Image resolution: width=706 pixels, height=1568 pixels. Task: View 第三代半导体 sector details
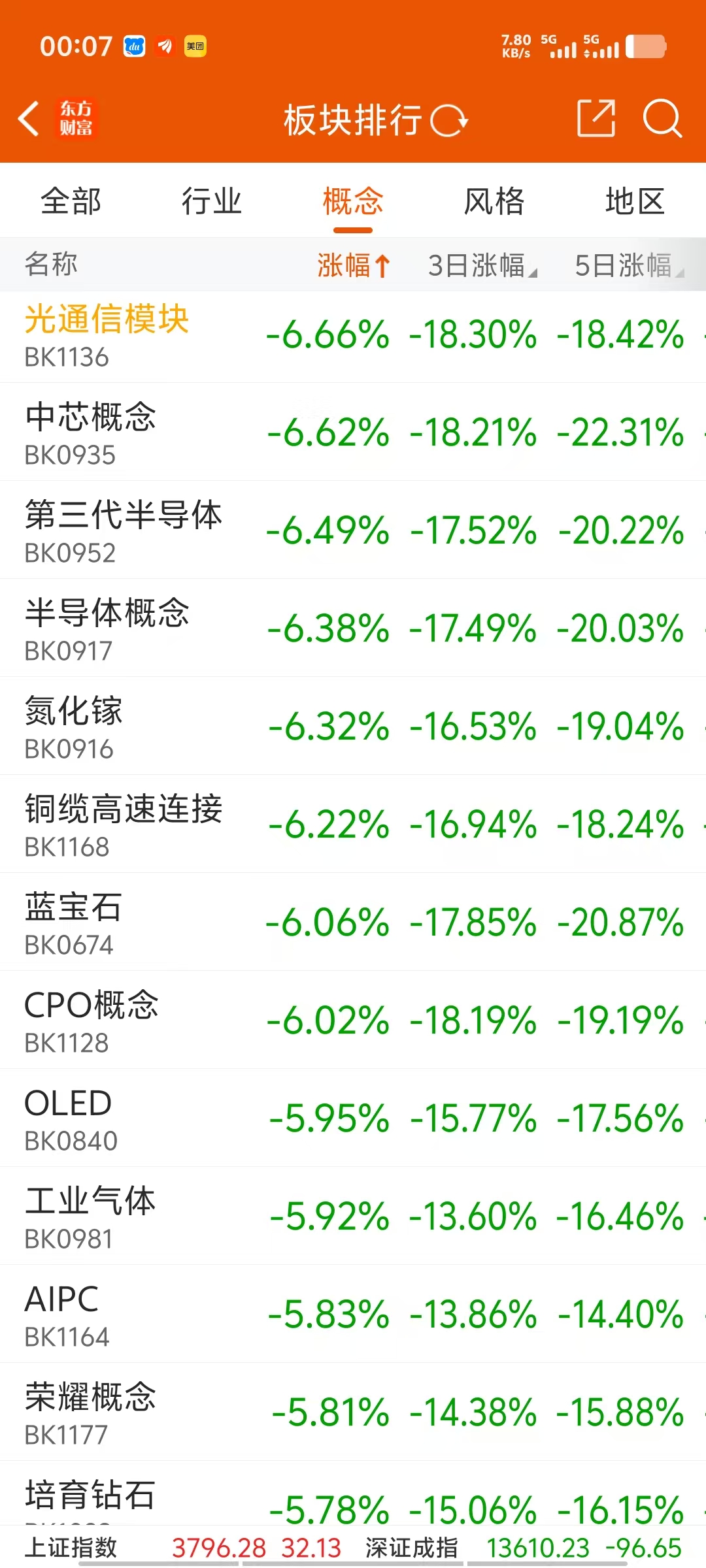353,531
